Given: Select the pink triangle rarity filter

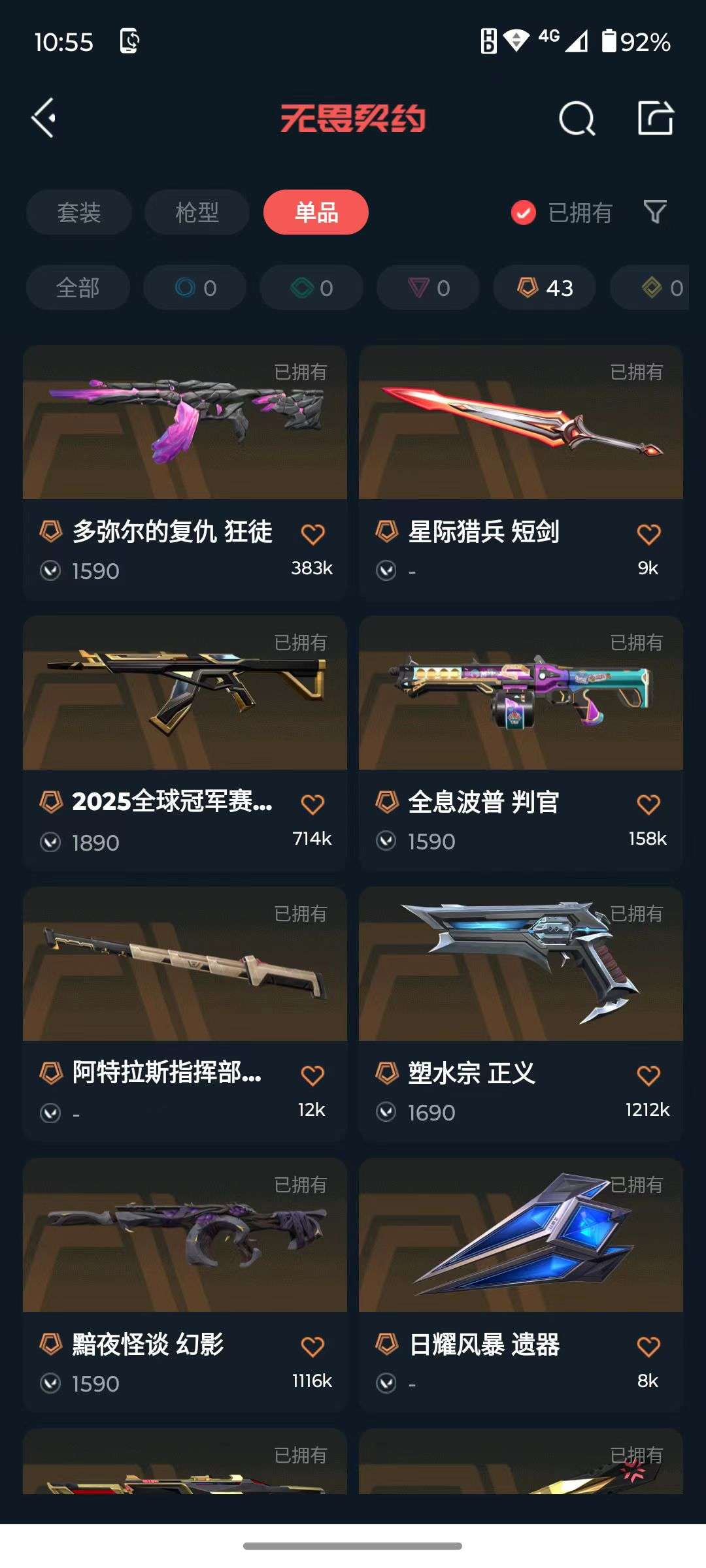Looking at the screenshot, I should tap(428, 287).
